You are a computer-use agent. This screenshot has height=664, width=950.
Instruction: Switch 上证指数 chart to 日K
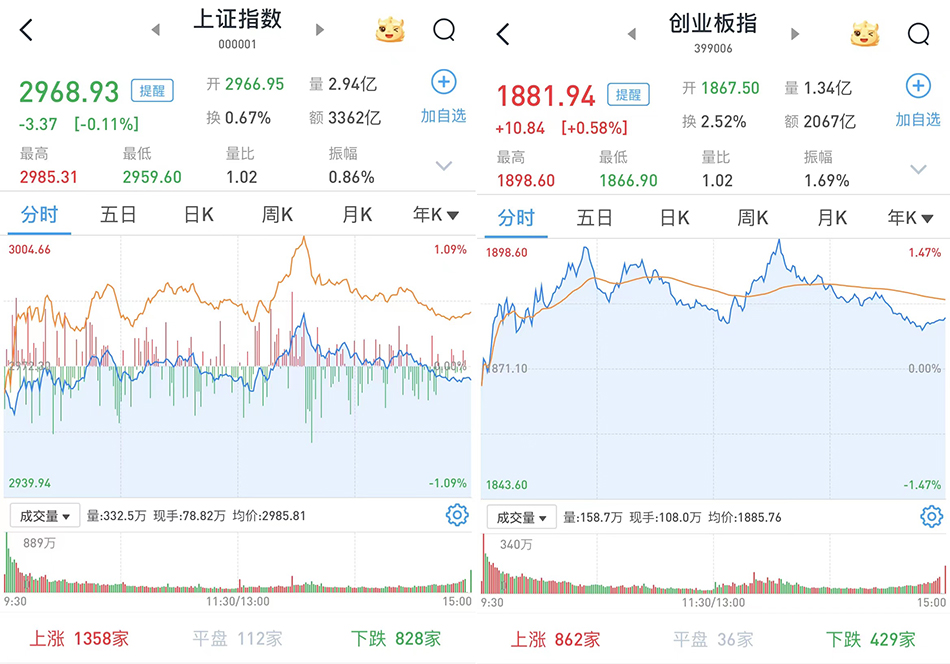[x=198, y=214]
